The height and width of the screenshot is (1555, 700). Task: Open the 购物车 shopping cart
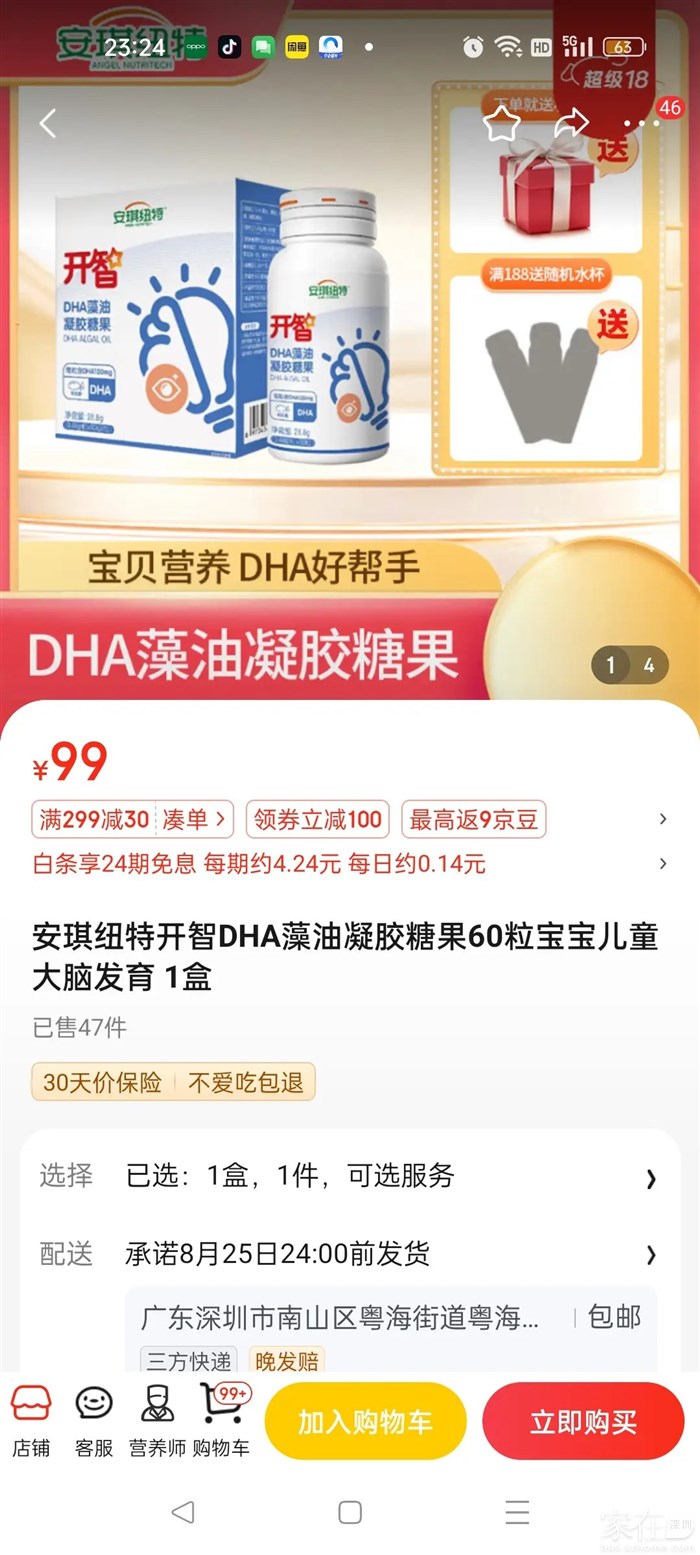(221, 1421)
